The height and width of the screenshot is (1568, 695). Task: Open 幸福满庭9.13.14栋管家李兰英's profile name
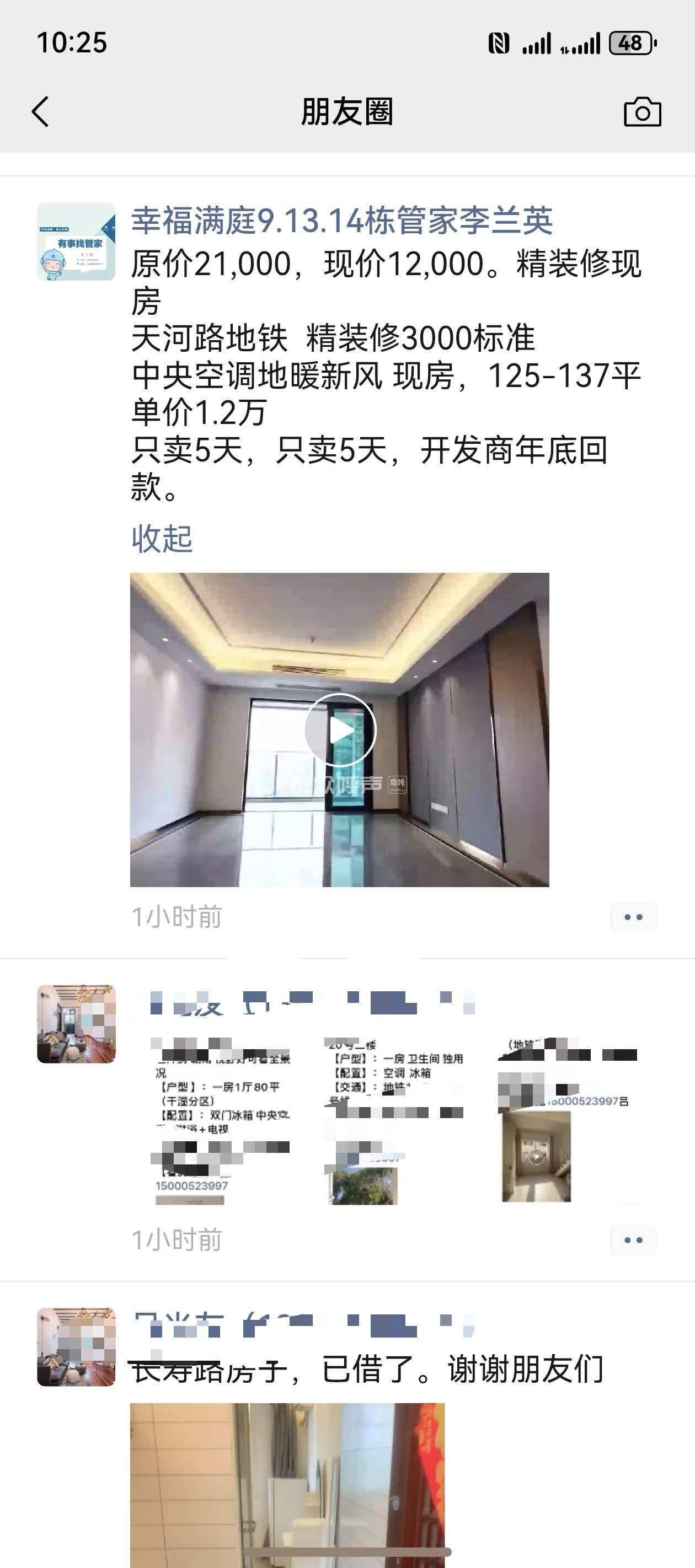342,221
